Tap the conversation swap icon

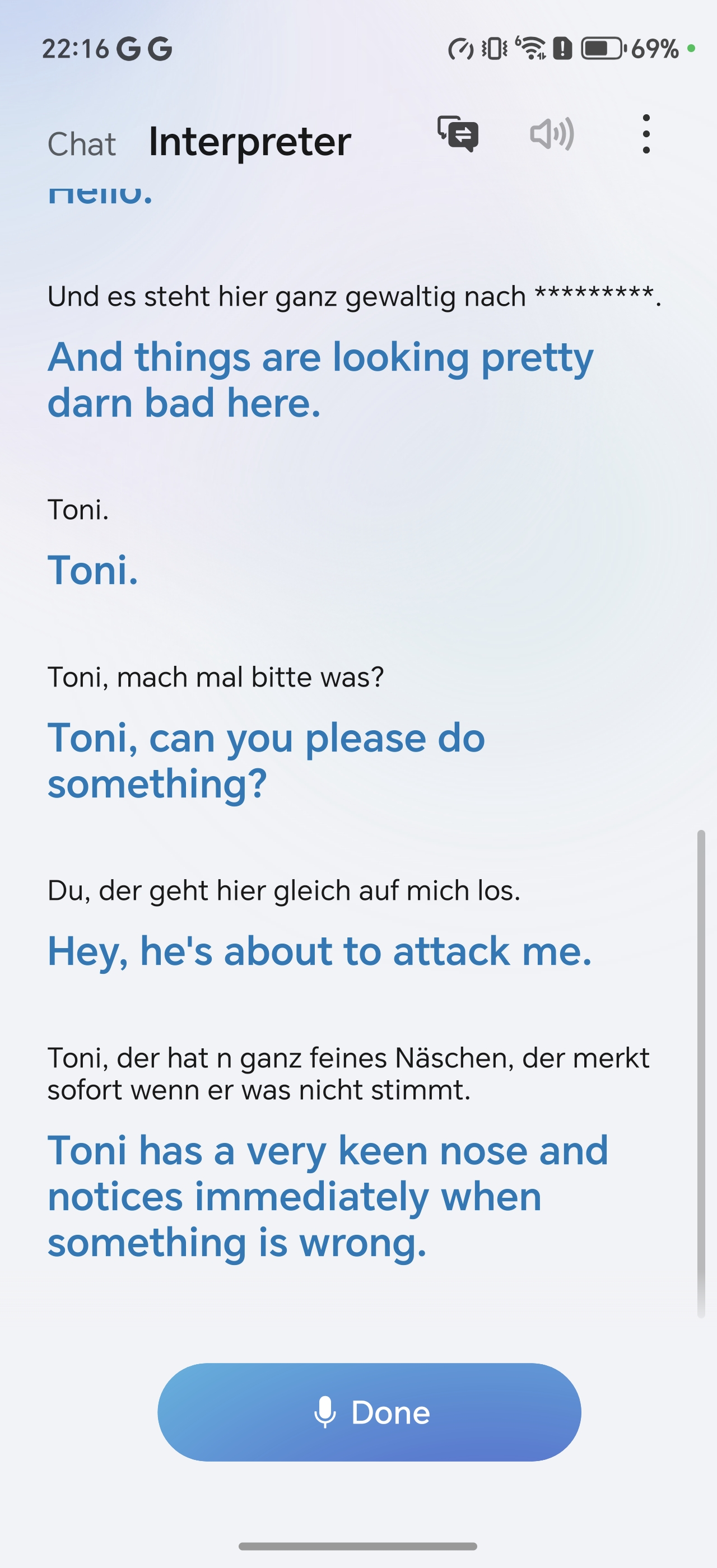458,134
